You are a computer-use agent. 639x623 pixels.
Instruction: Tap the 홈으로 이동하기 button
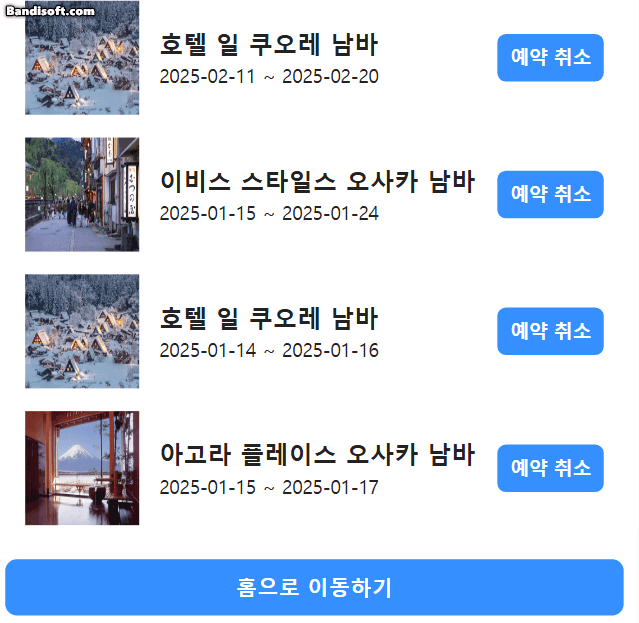[314, 587]
